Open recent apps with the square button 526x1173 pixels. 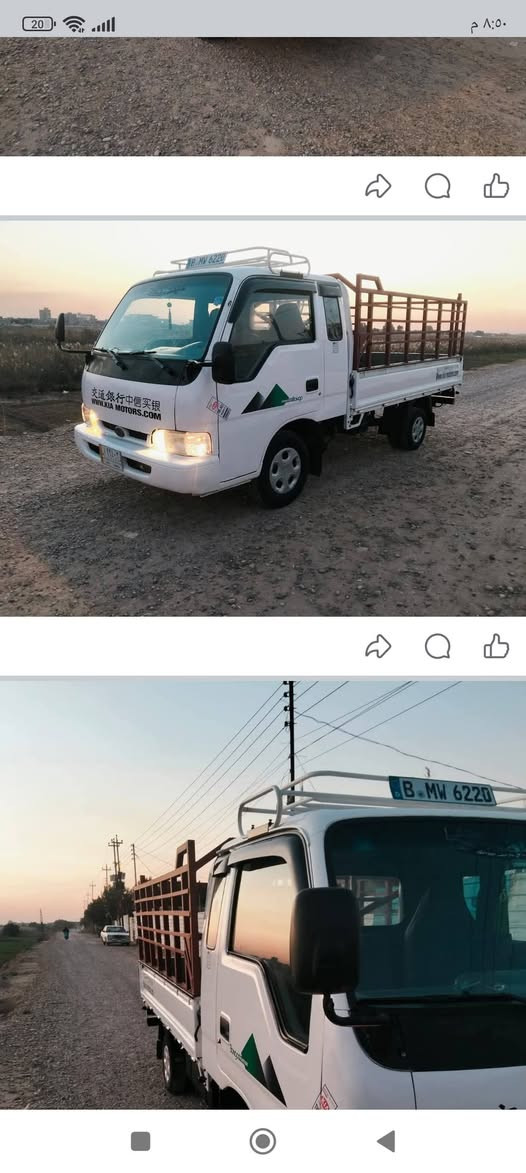tap(140, 1141)
